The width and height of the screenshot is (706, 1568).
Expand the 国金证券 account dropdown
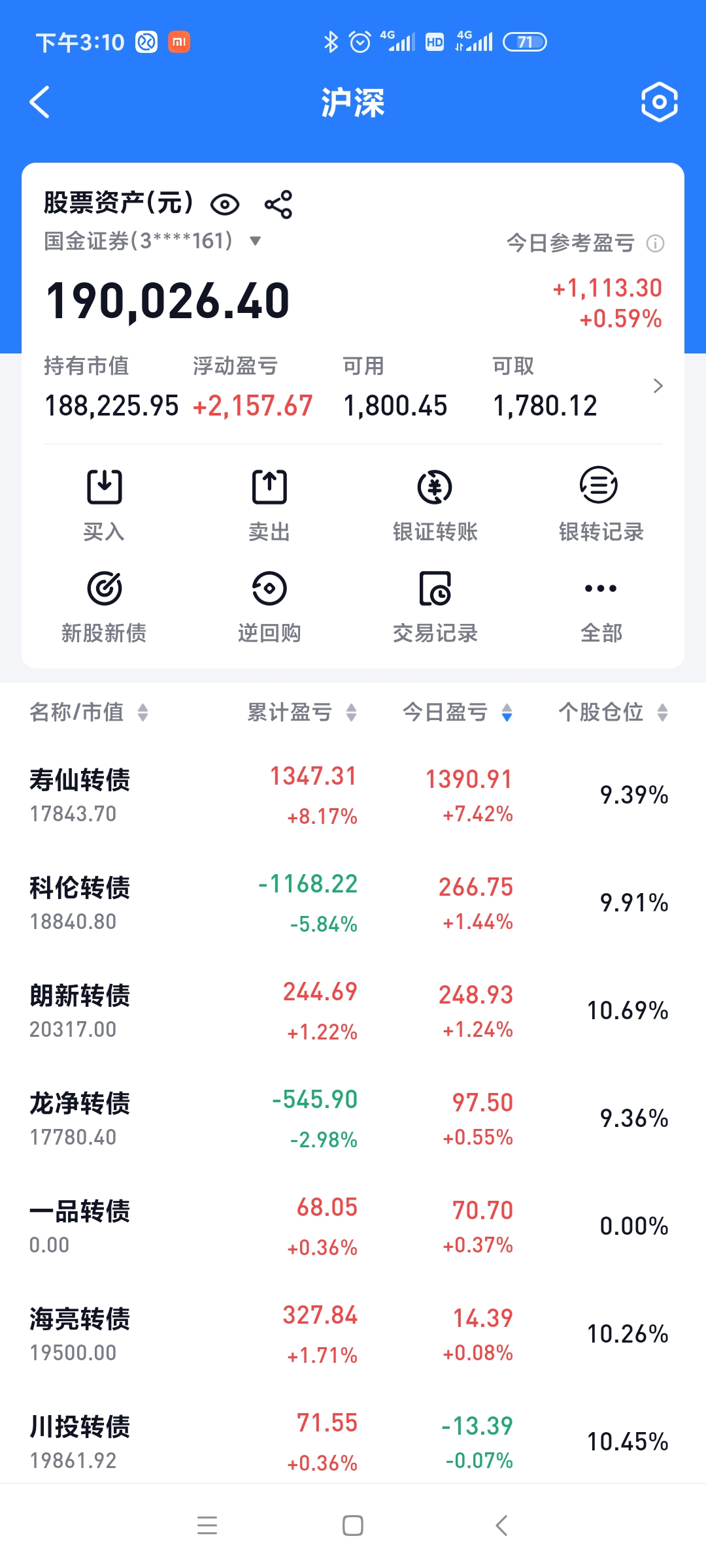(x=256, y=241)
